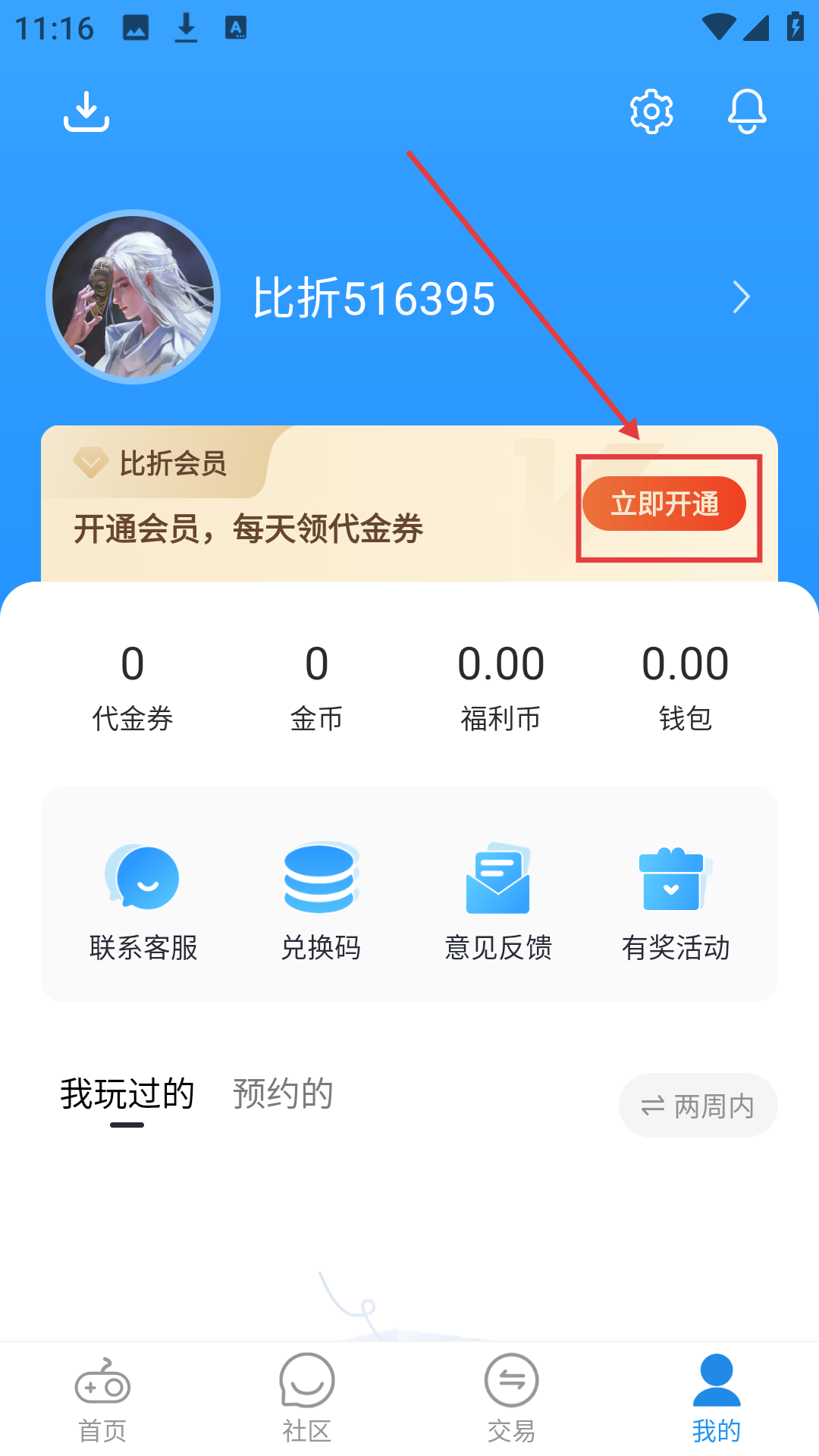Select the 我玩过的 tab

[127, 1094]
